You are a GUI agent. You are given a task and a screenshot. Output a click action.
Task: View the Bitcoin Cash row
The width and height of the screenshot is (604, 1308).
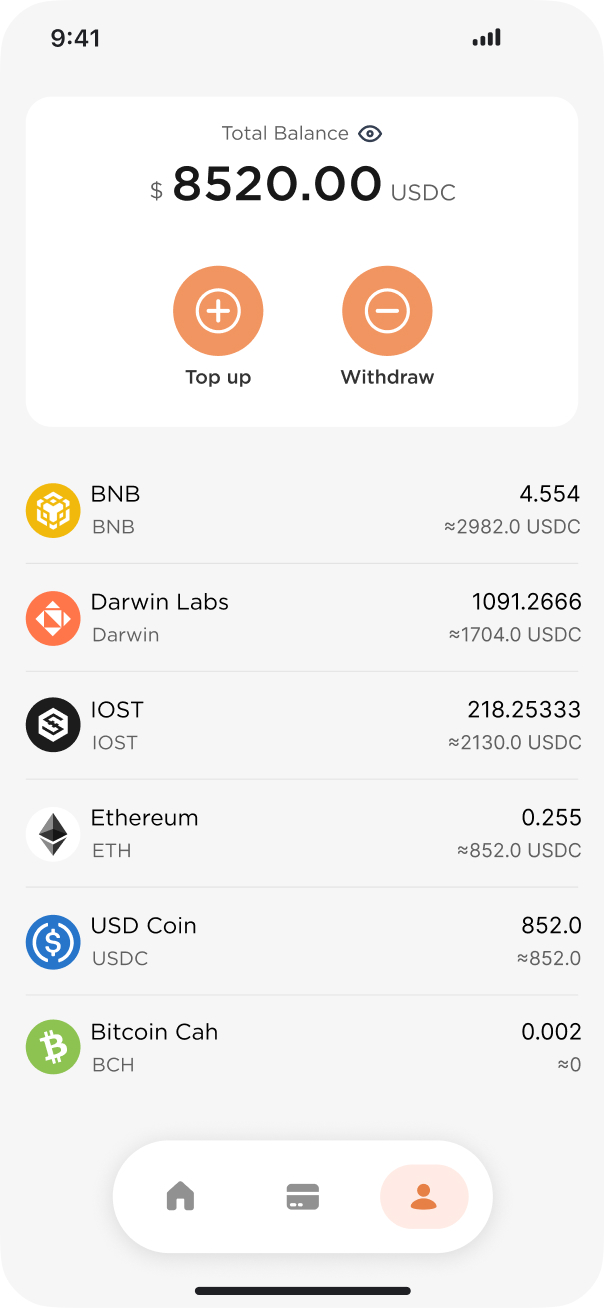coord(302,1048)
